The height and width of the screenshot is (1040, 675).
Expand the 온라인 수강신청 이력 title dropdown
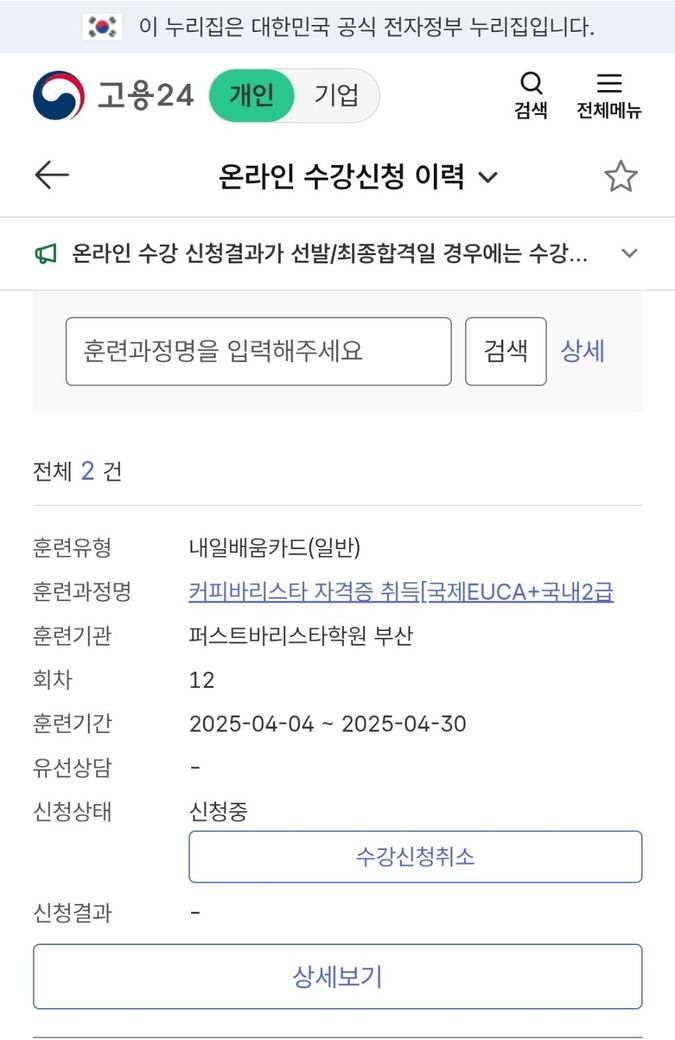pos(488,178)
